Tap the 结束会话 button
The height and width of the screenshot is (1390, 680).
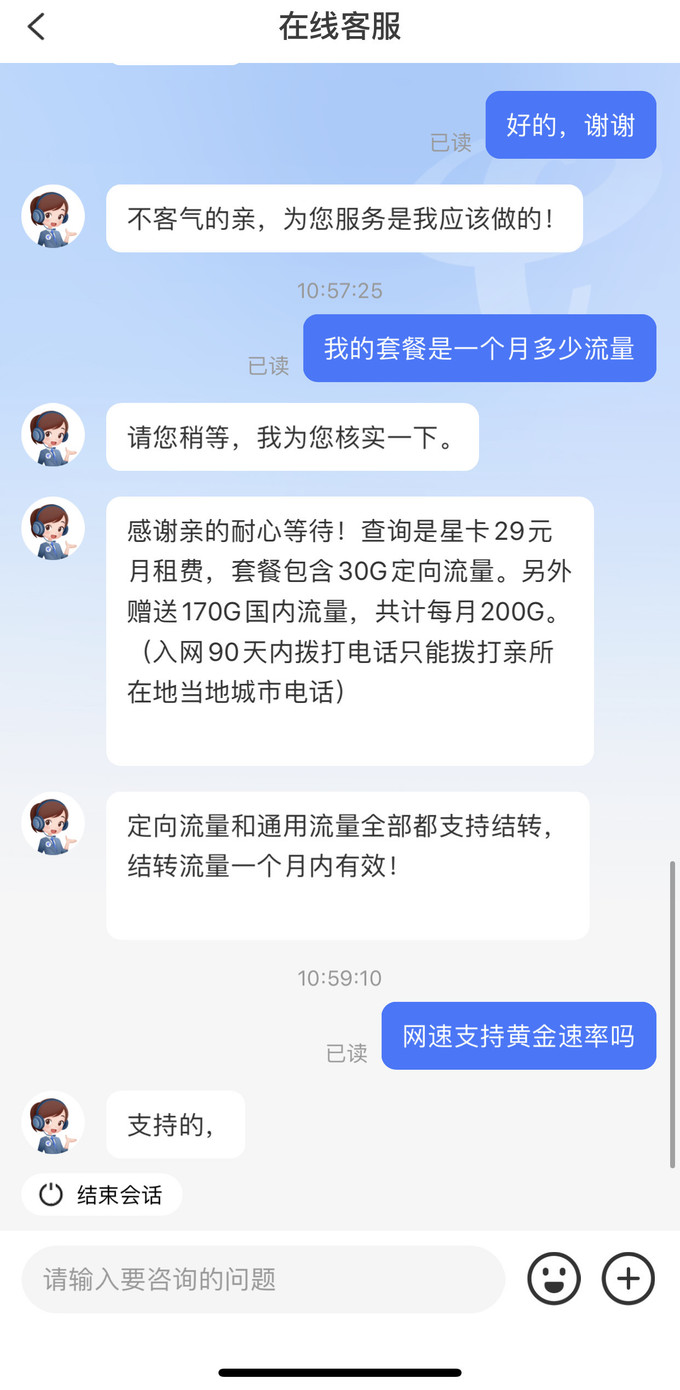102,1194
